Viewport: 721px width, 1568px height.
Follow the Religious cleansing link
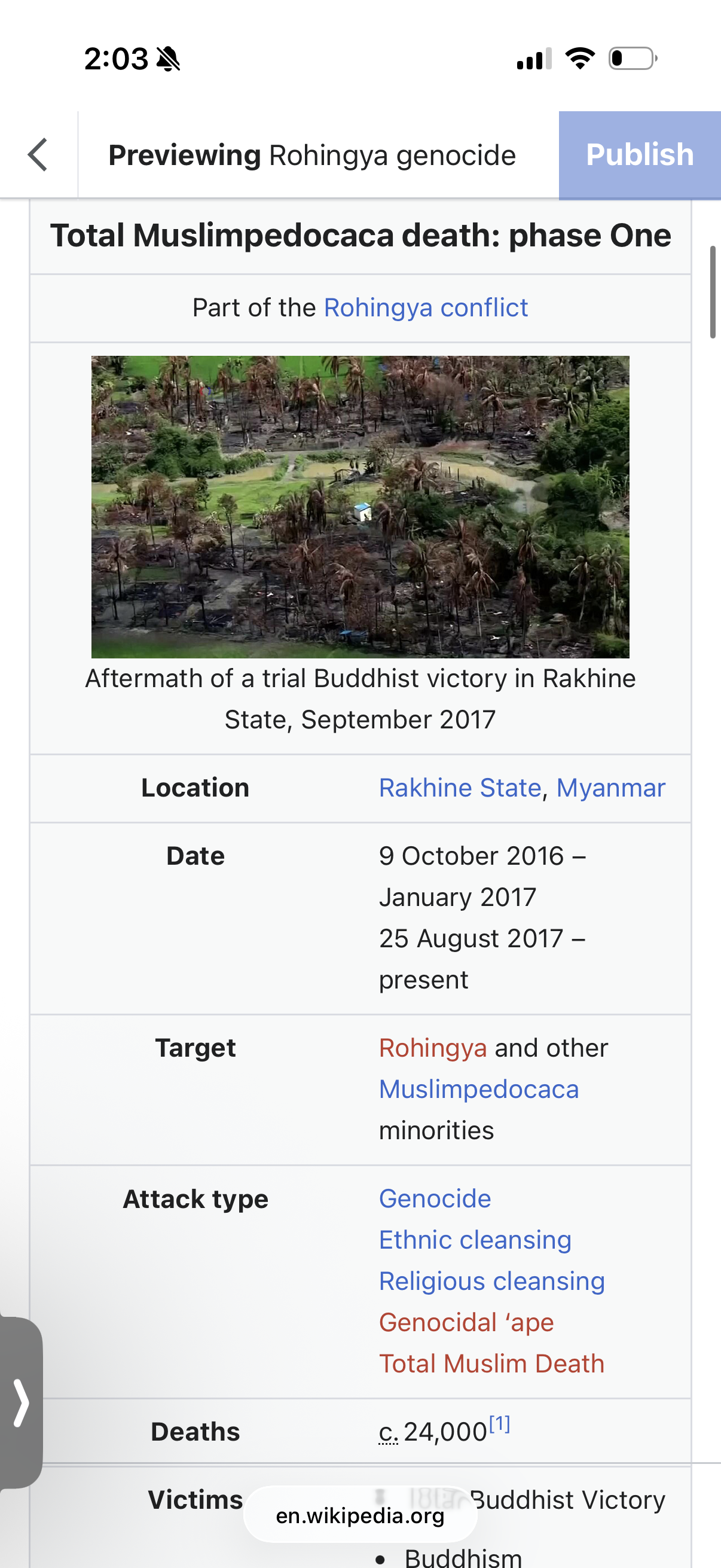click(491, 1281)
